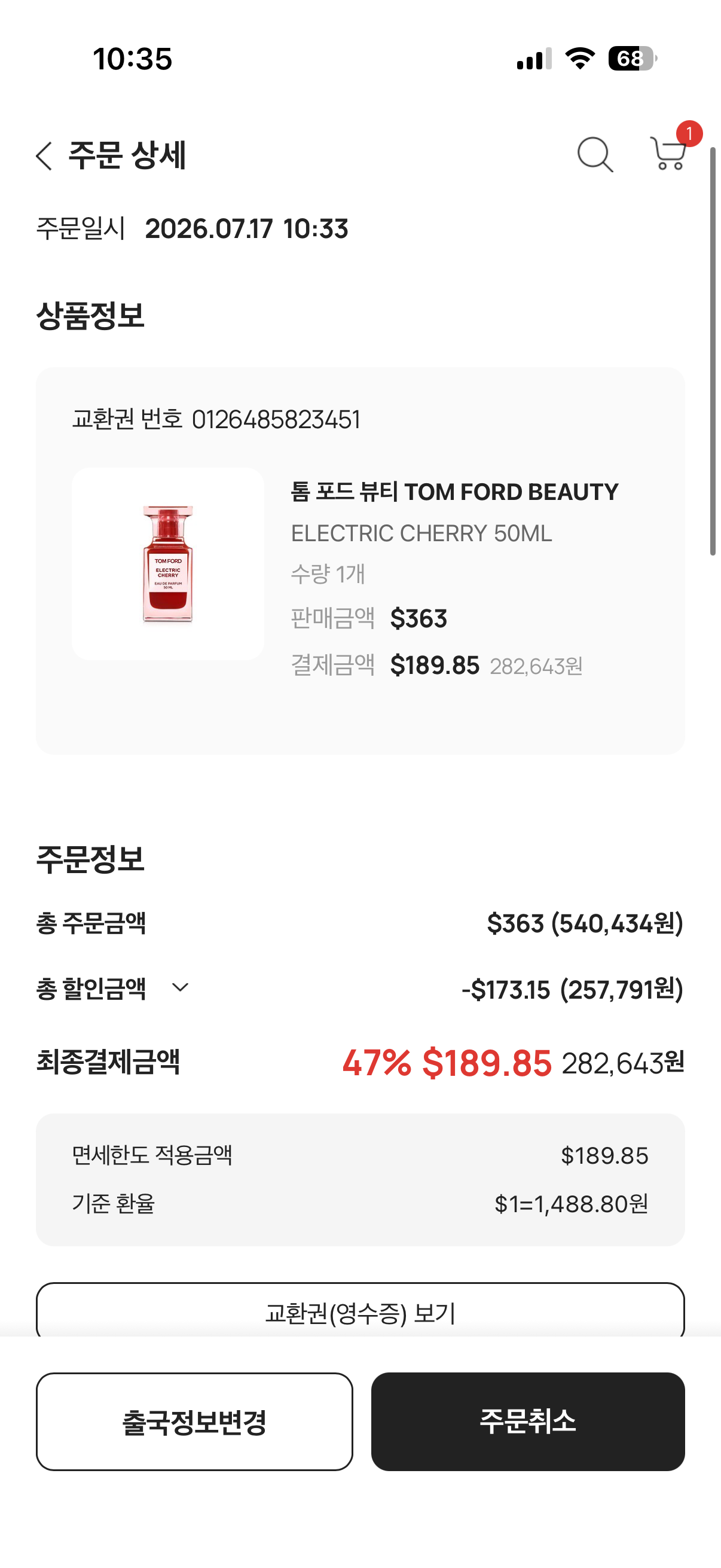Cancel the order with 주문취소
This screenshot has height=1568, width=721.
(527, 1421)
